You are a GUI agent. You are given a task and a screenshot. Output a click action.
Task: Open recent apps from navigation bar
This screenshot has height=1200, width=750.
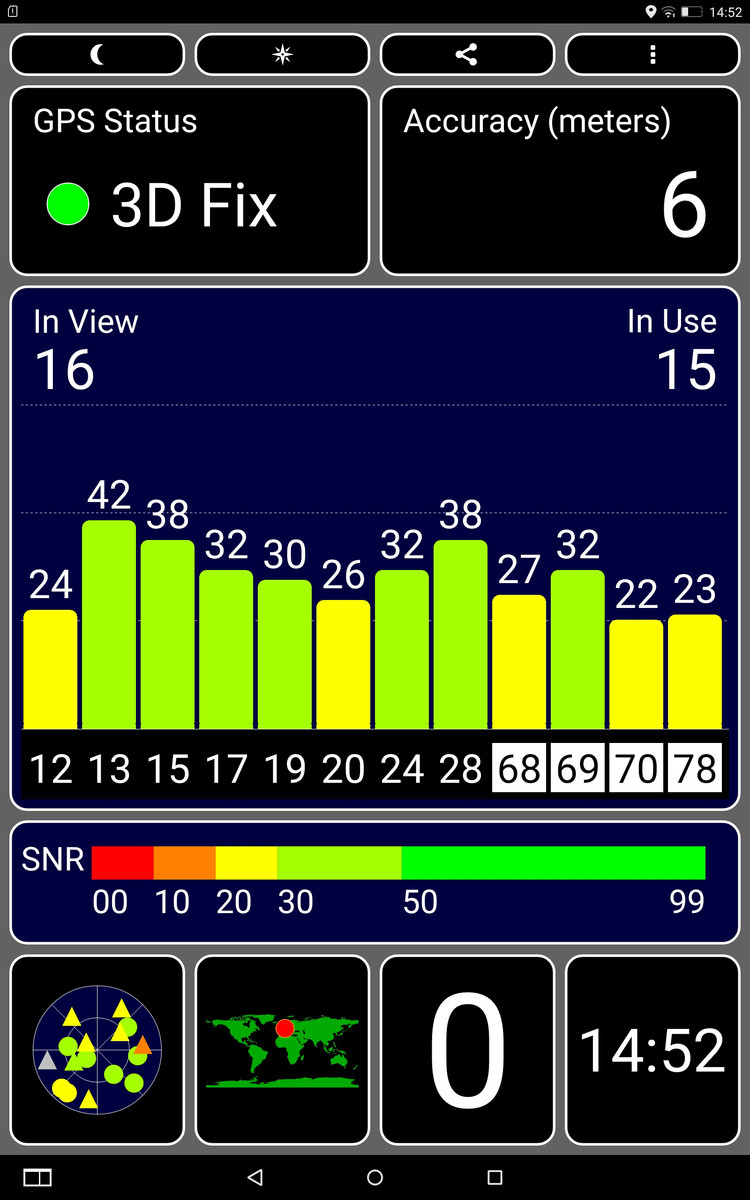494,1178
